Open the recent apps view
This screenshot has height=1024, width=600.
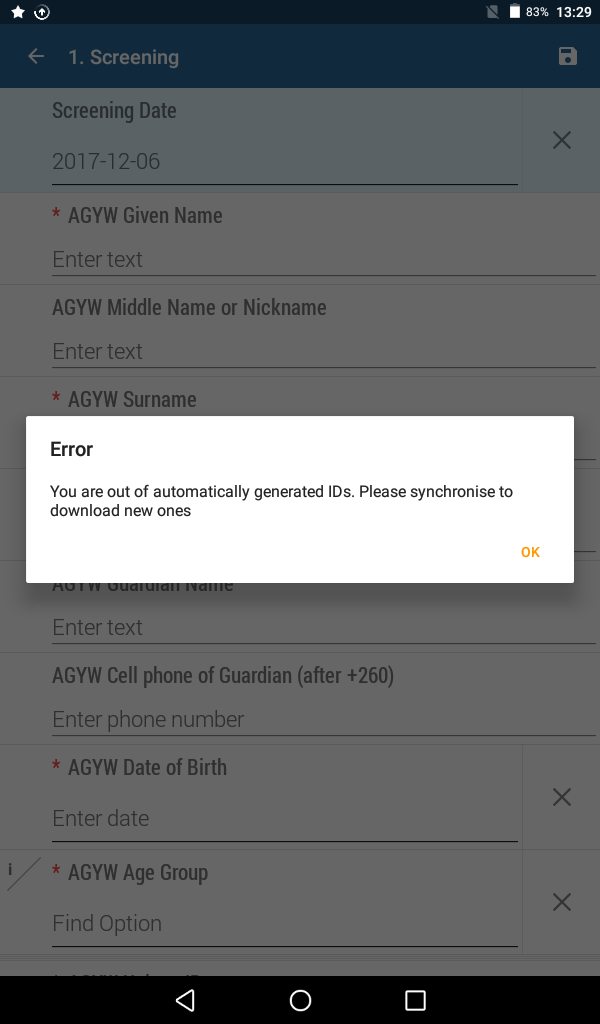coord(415,1000)
